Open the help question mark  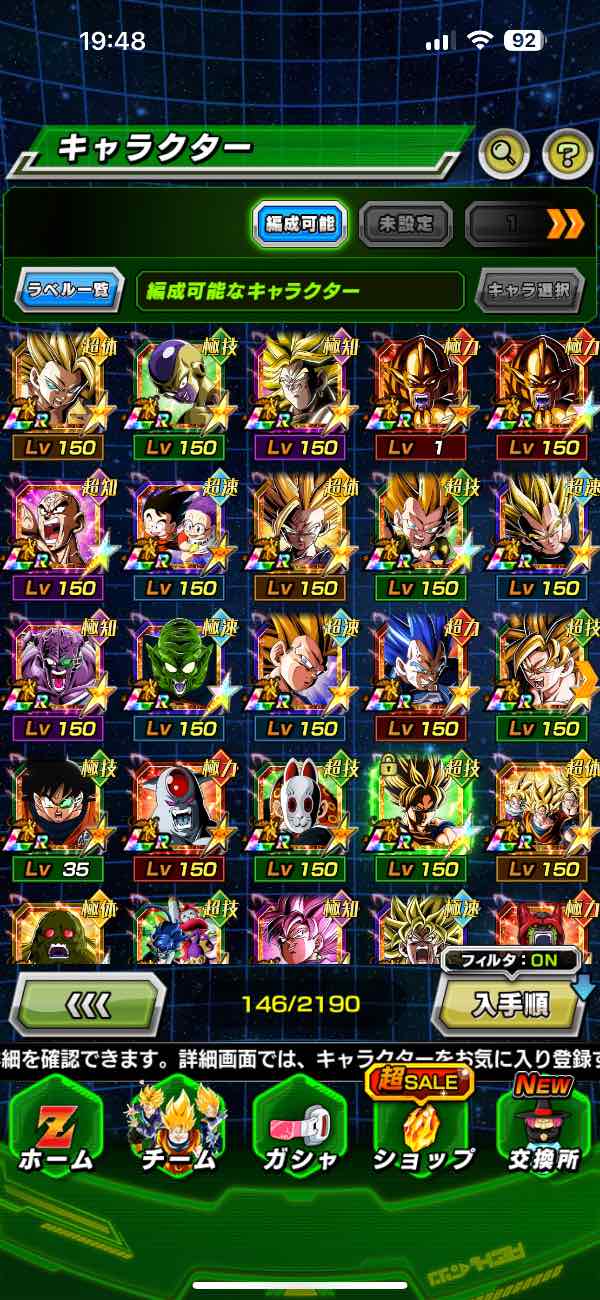[x=567, y=152]
